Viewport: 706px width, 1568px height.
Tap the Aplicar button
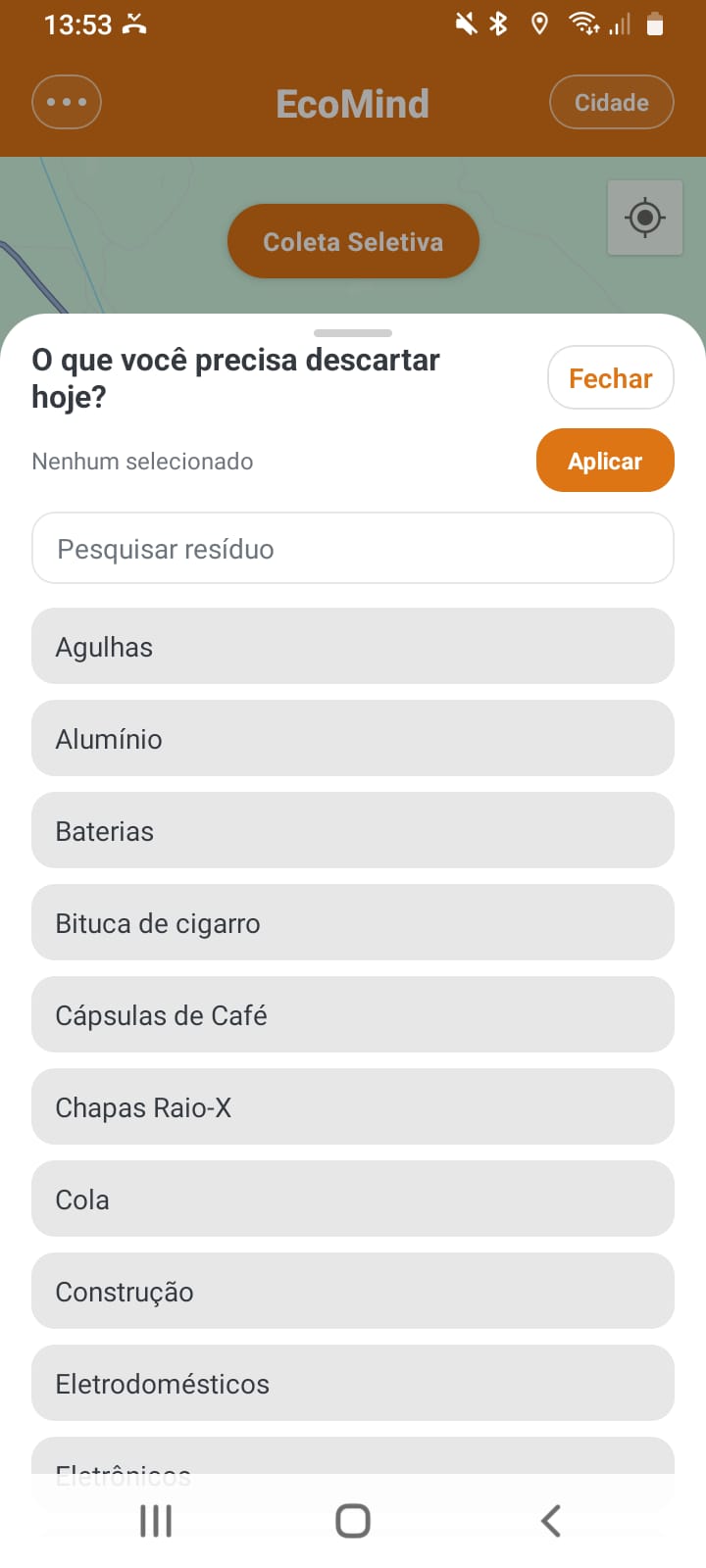point(605,460)
